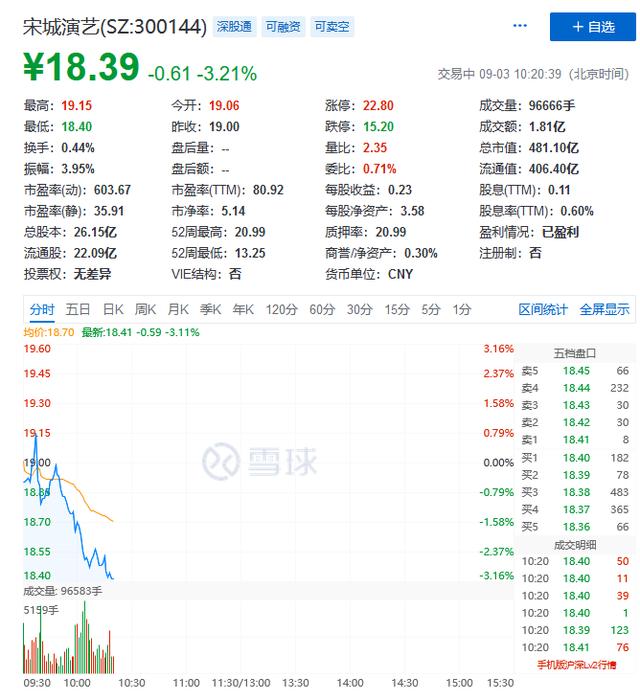Show the 周K chart
640x700 pixels.
point(146,309)
